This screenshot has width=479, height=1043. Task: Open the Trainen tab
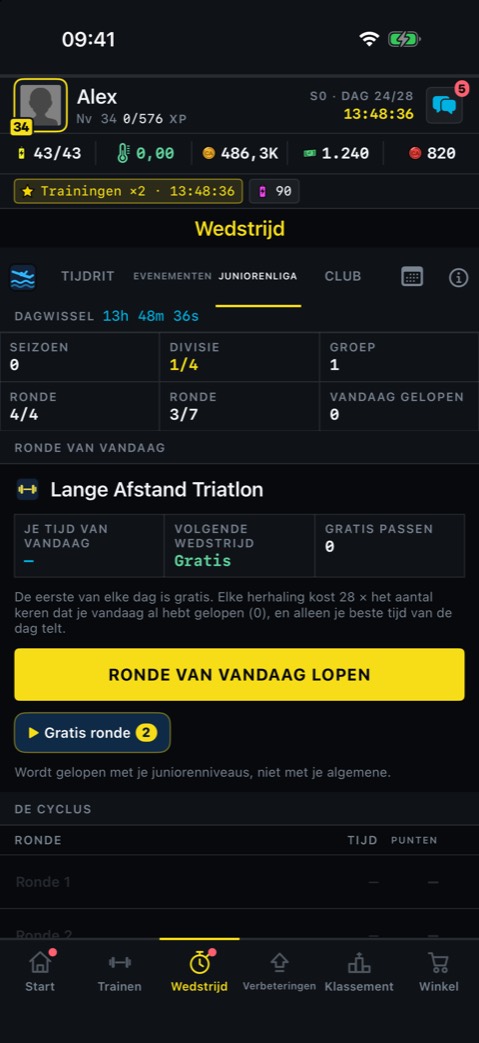click(120, 972)
